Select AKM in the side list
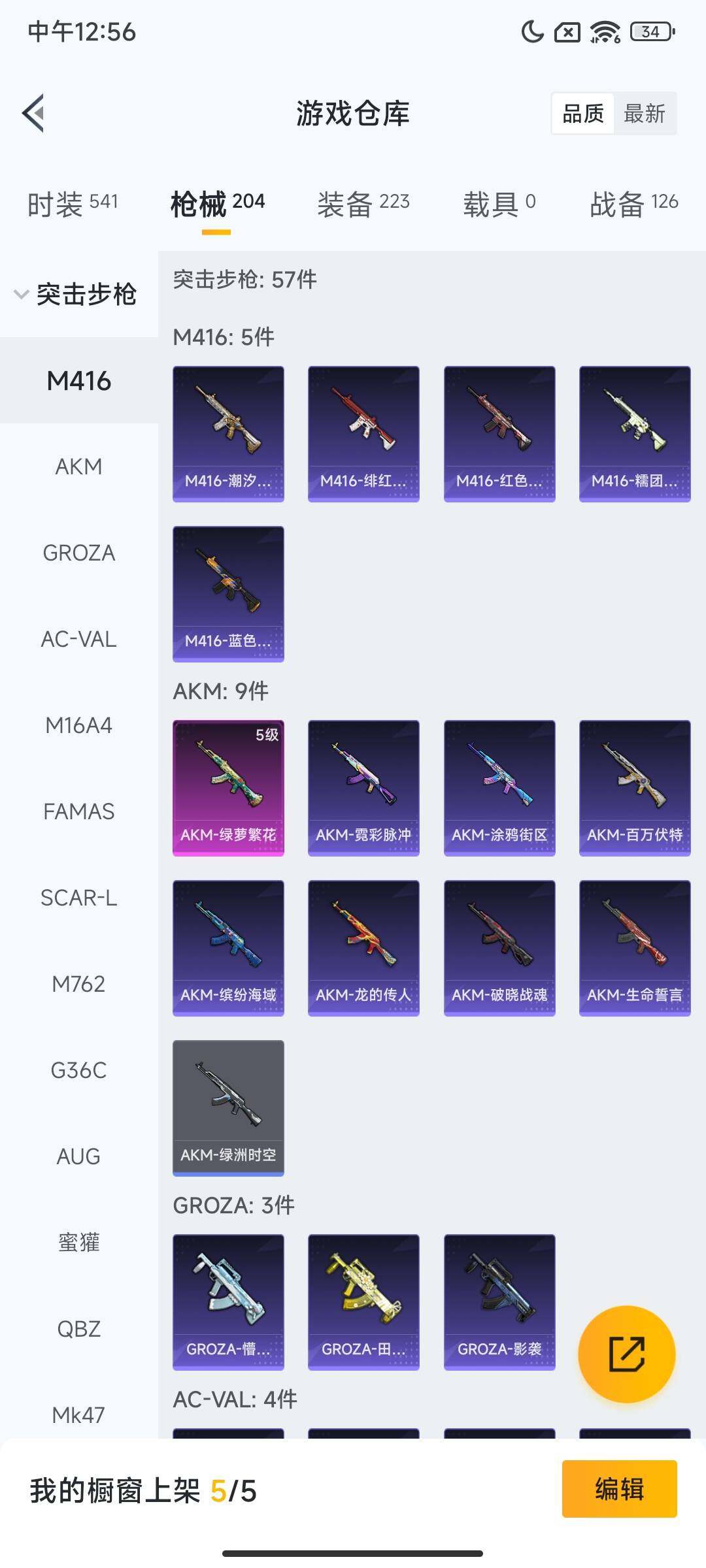 [x=78, y=466]
